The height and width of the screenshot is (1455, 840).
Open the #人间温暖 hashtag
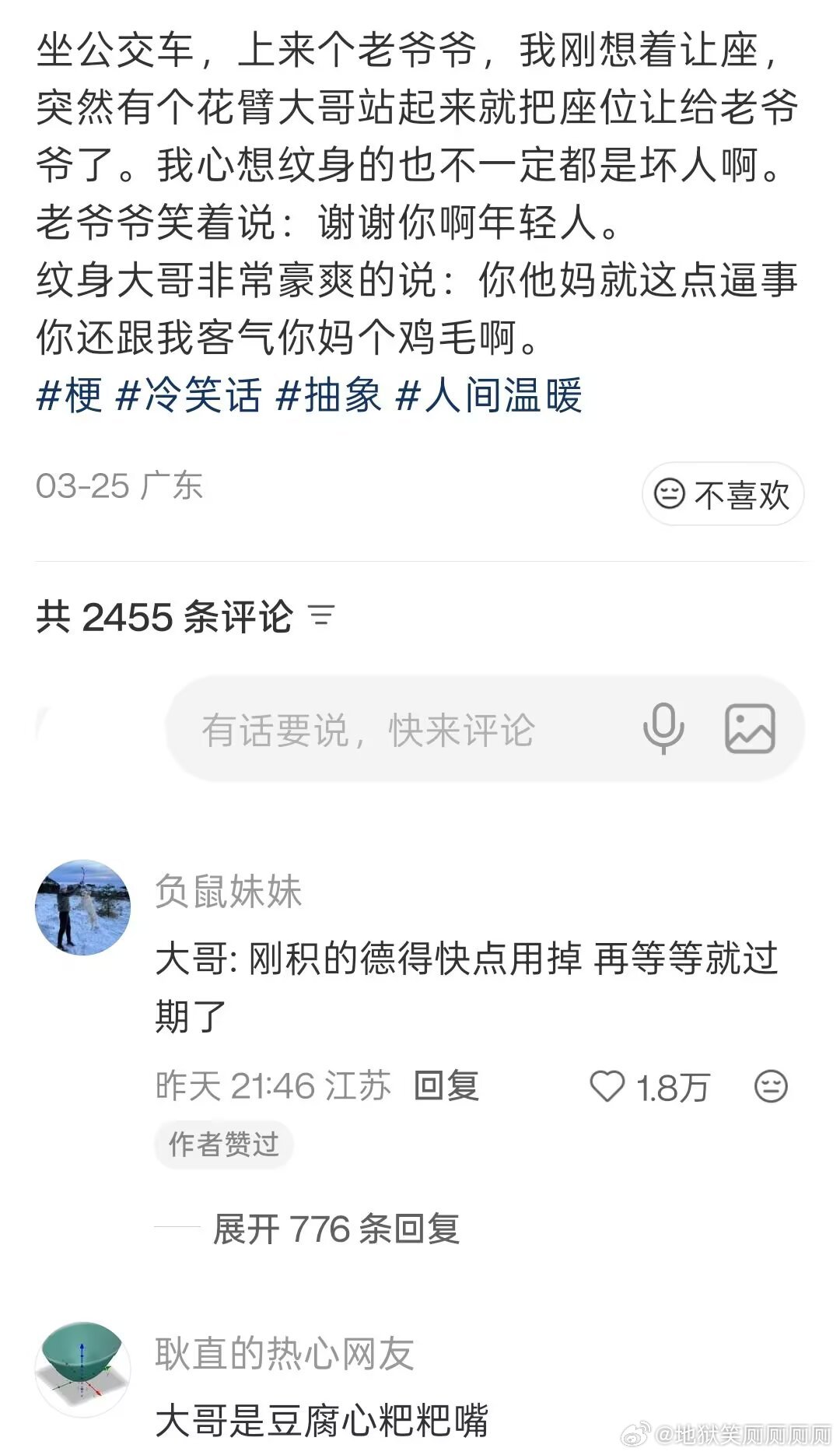pos(489,395)
